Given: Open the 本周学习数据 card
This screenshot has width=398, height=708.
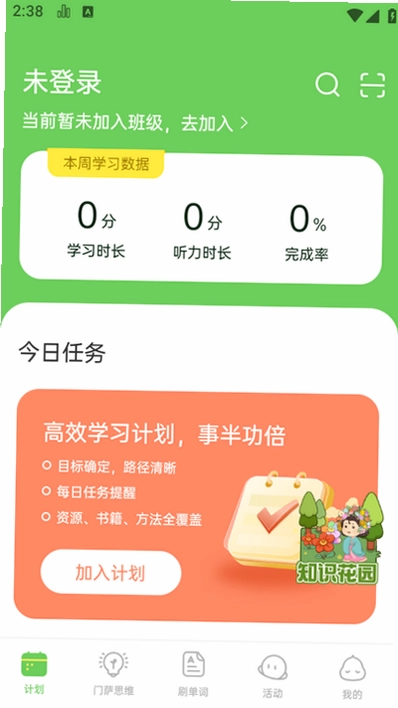Looking at the screenshot, I should pyautogui.click(x=201, y=219).
